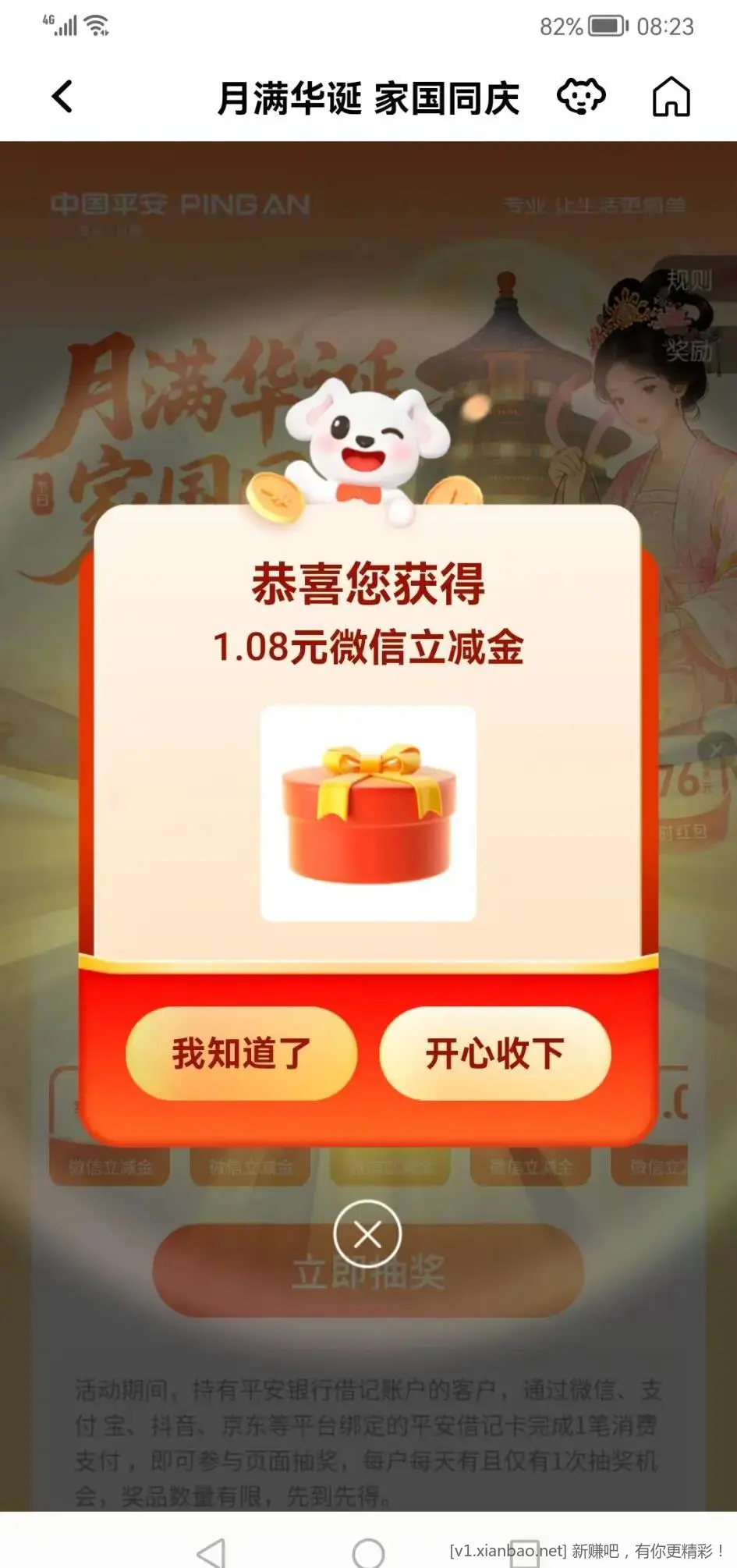
Task: Dismiss the prize dialog with the X
Action: coord(367,1234)
